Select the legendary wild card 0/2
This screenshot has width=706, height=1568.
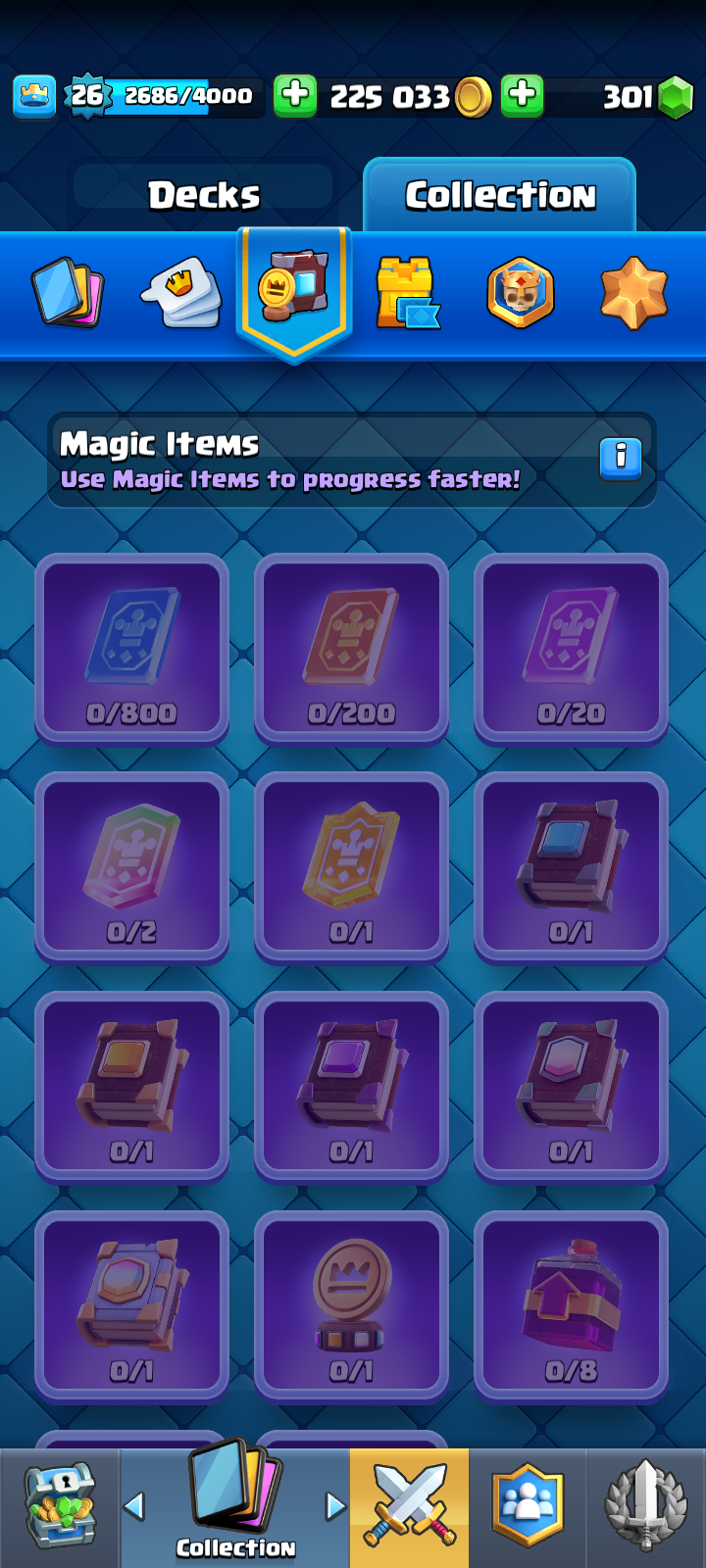(132, 866)
